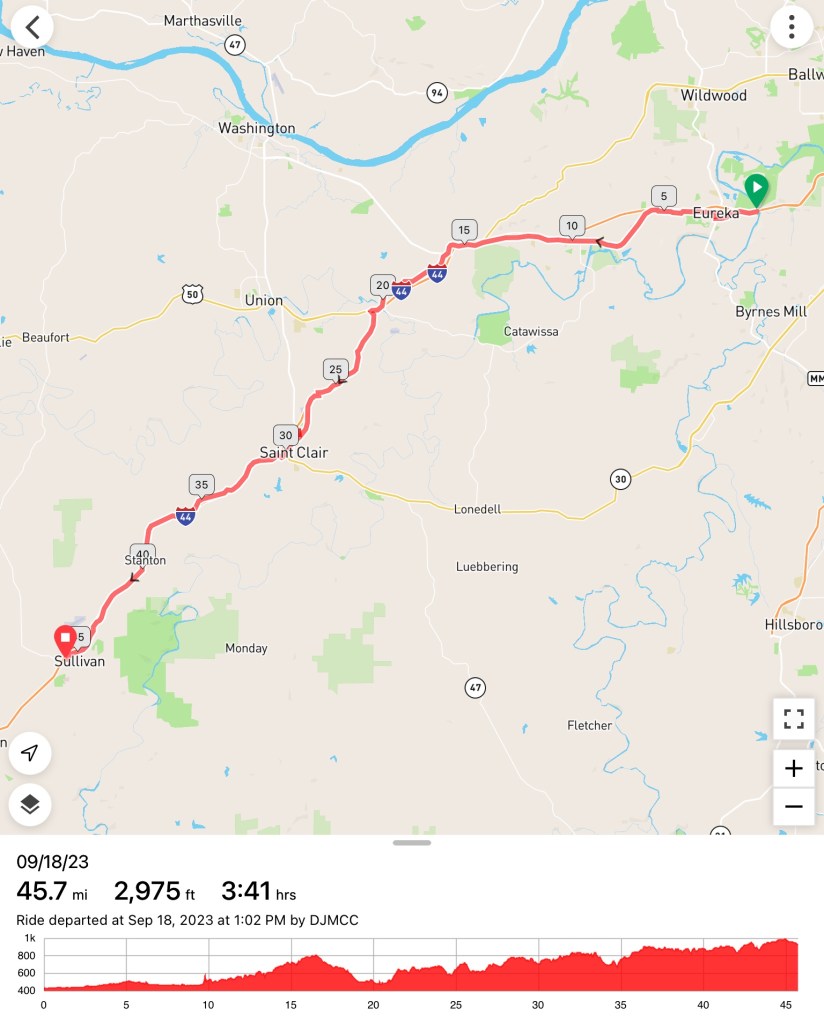Viewport: 824px width, 1023px height.
Task: Tap the ride finish marker at Sullivan
Action: 66,638
